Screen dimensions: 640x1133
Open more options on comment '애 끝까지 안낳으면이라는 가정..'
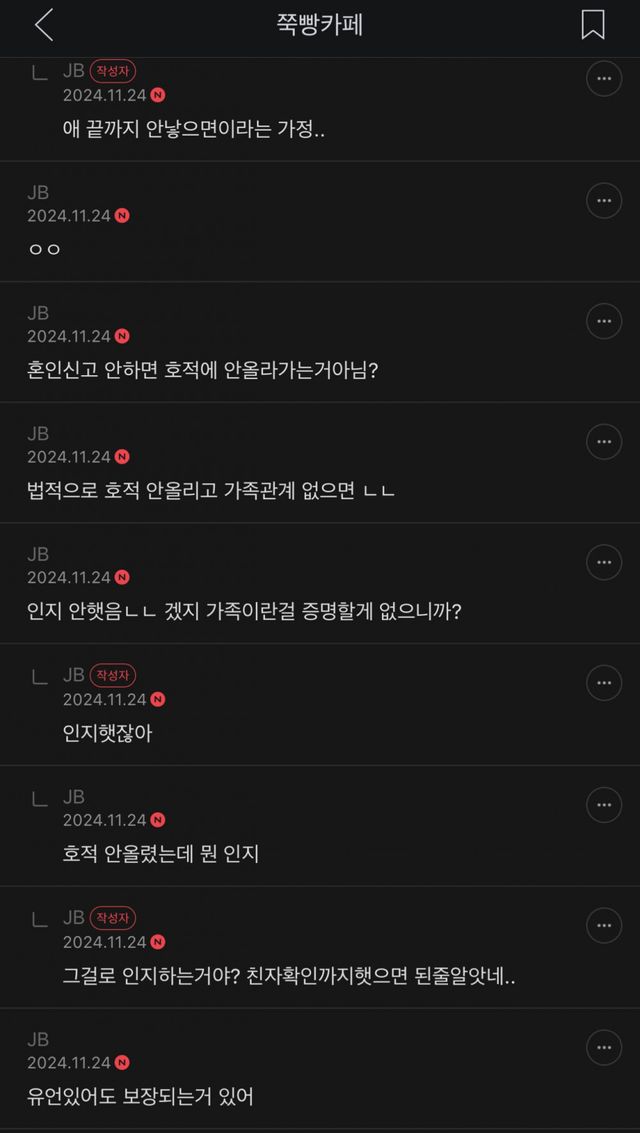coord(604,79)
